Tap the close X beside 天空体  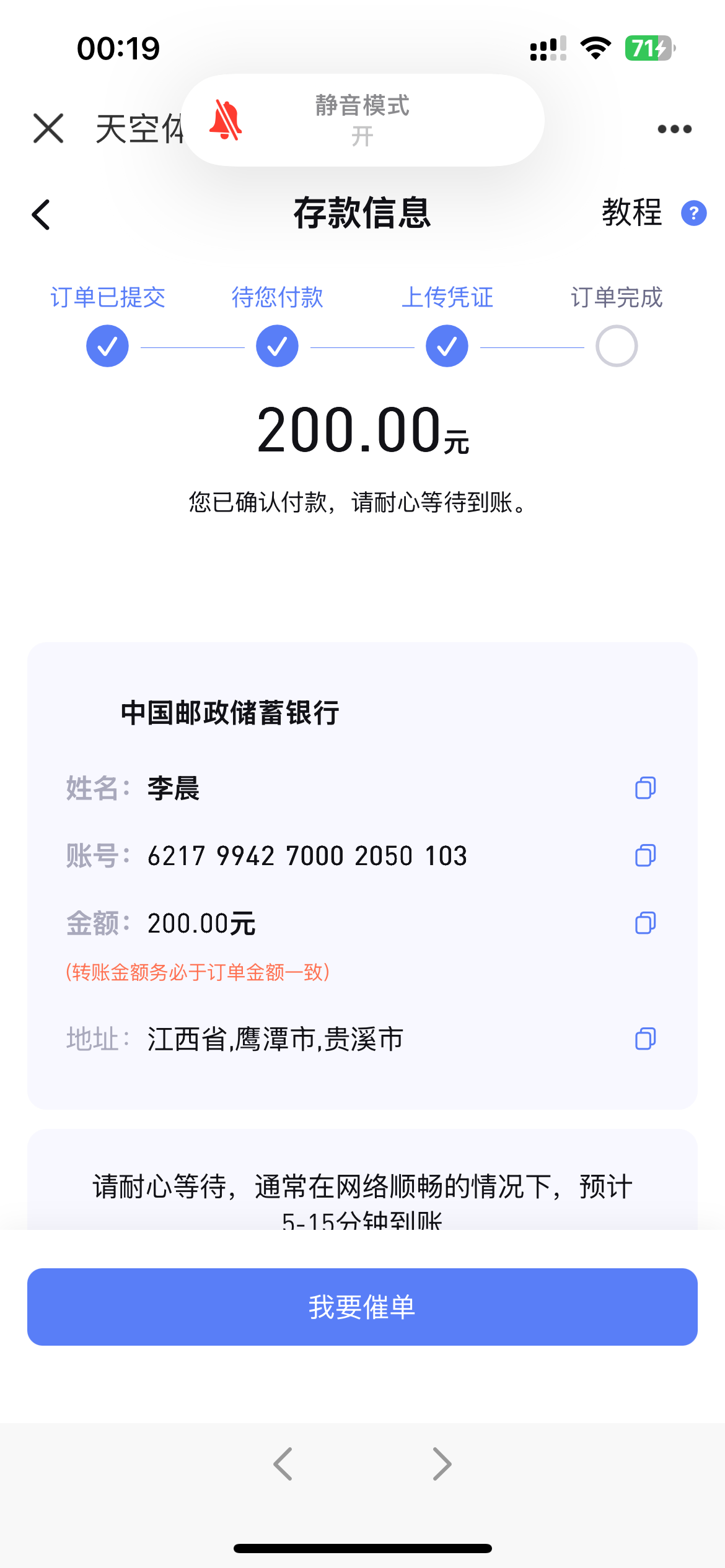tap(48, 129)
